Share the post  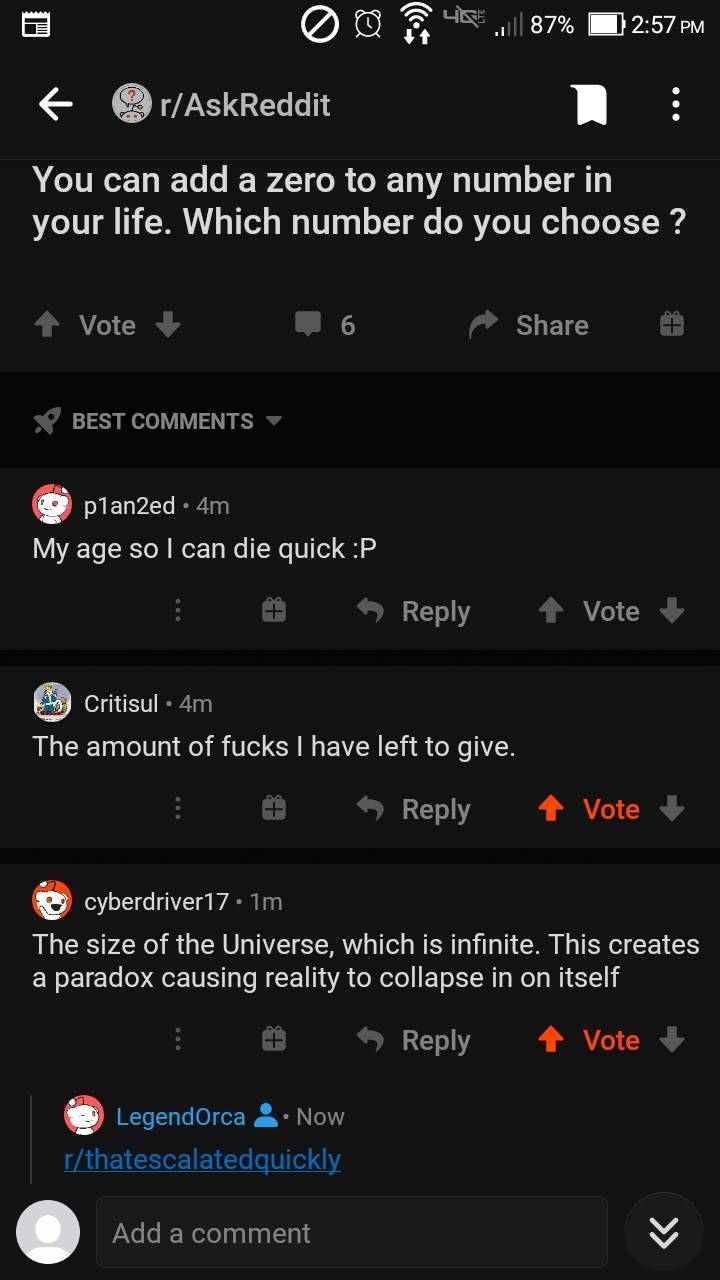[527, 324]
